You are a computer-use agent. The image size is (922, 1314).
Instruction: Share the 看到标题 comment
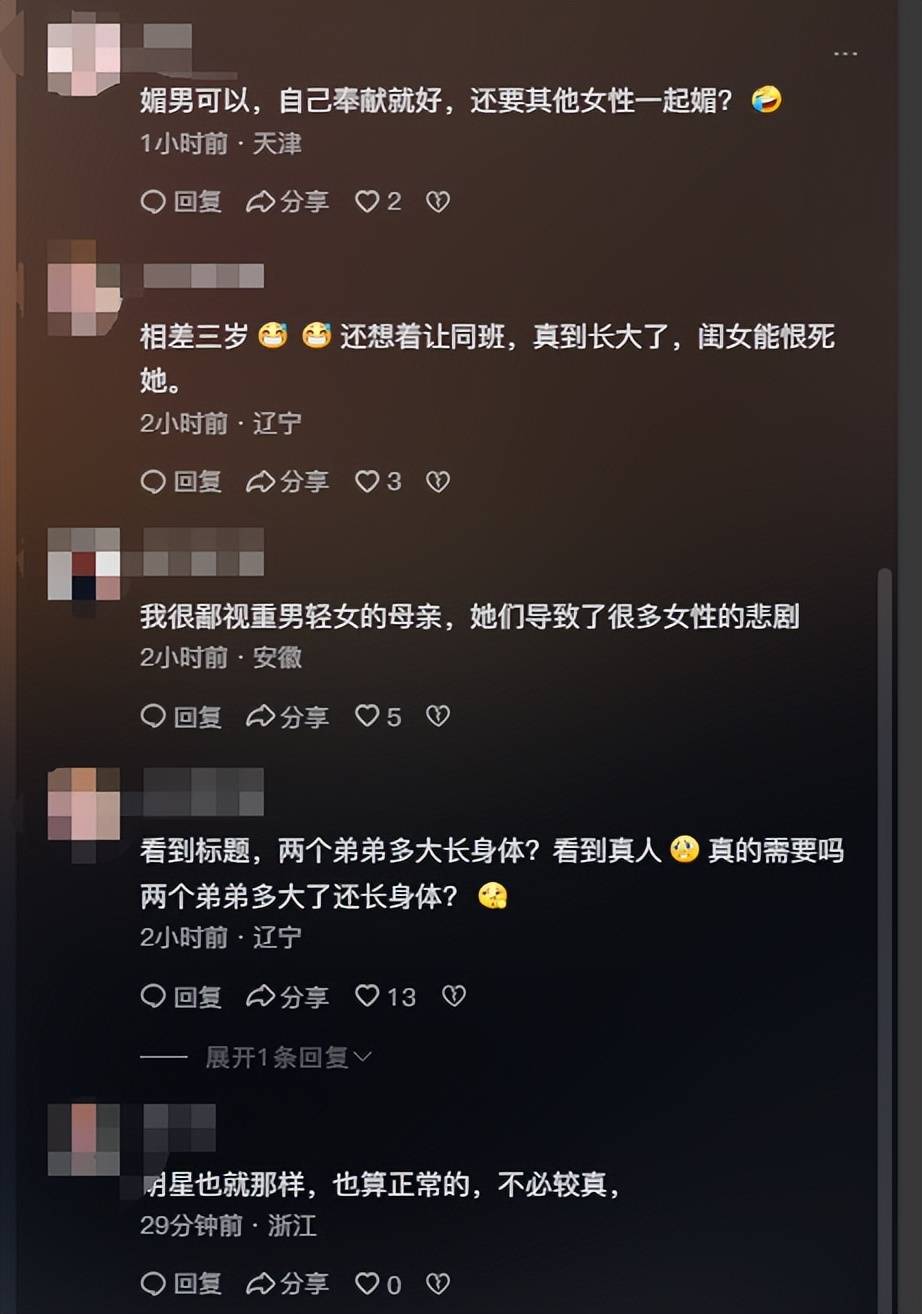[288, 996]
